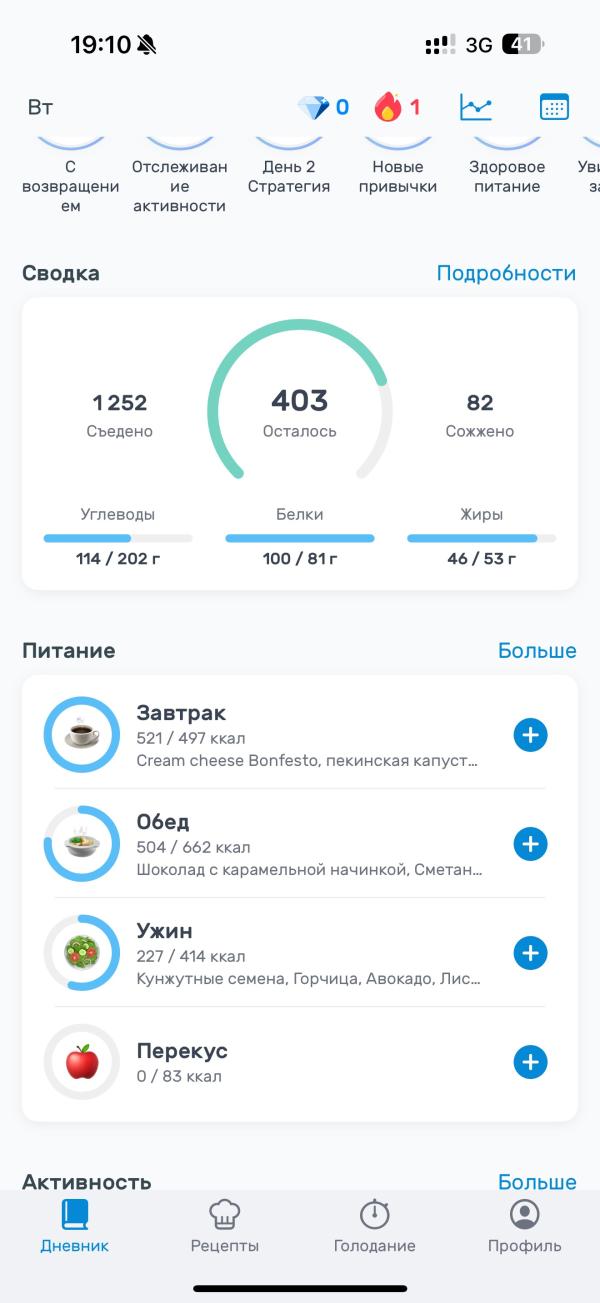Image resolution: width=600 pixels, height=1303 pixels.
Task: Tap the diamond points counter
Action: point(323,107)
